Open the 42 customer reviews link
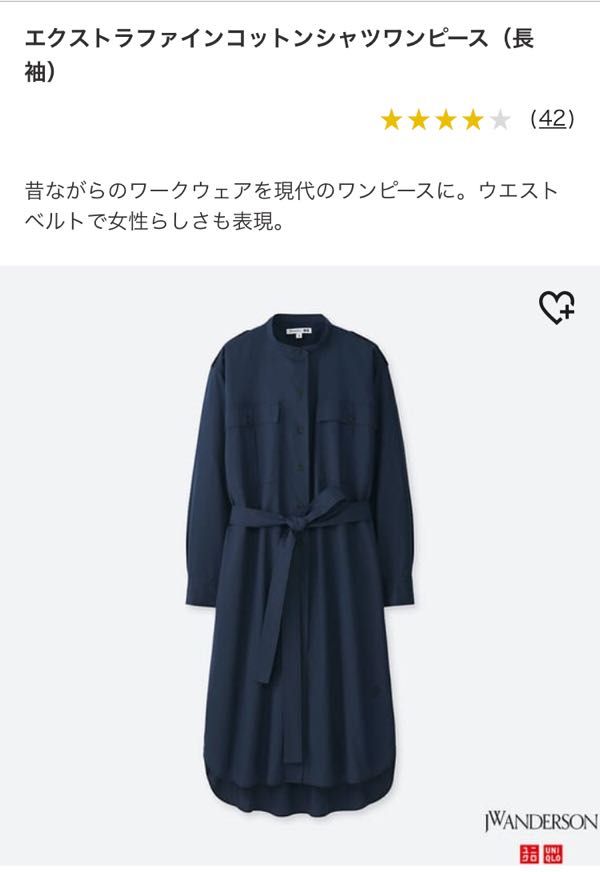This screenshot has height=872, width=600. (551, 119)
